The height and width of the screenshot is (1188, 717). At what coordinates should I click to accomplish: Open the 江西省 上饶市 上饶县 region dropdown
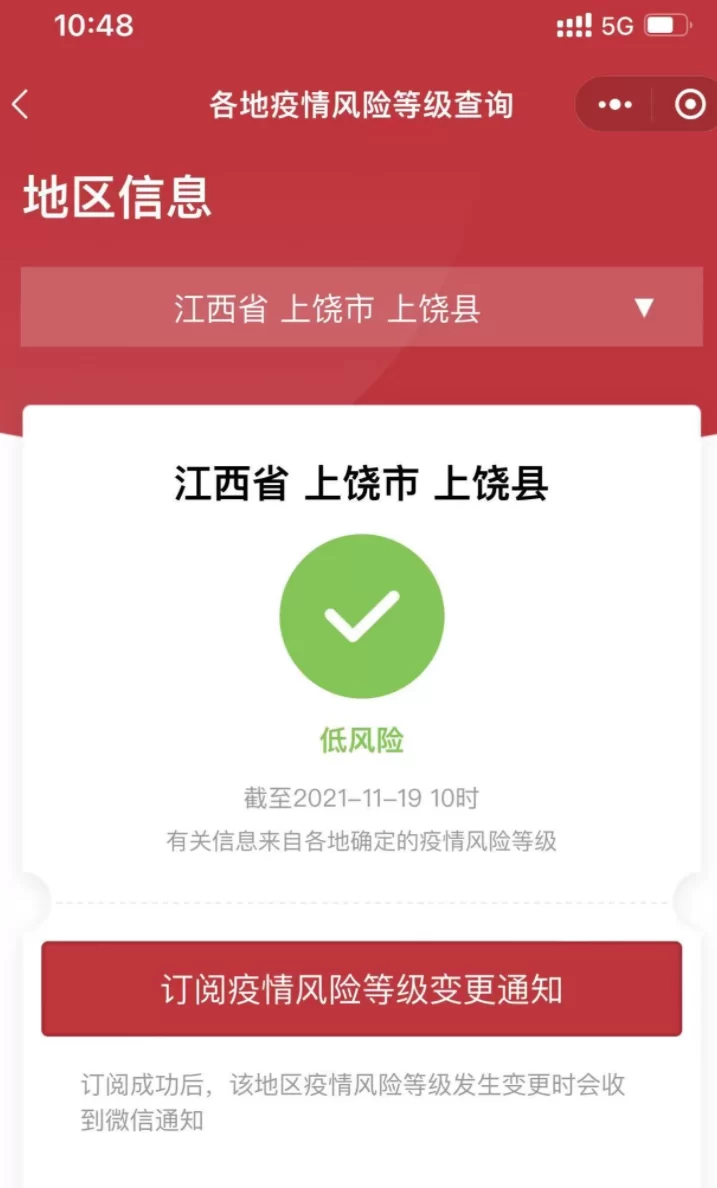pyautogui.click(x=361, y=308)
